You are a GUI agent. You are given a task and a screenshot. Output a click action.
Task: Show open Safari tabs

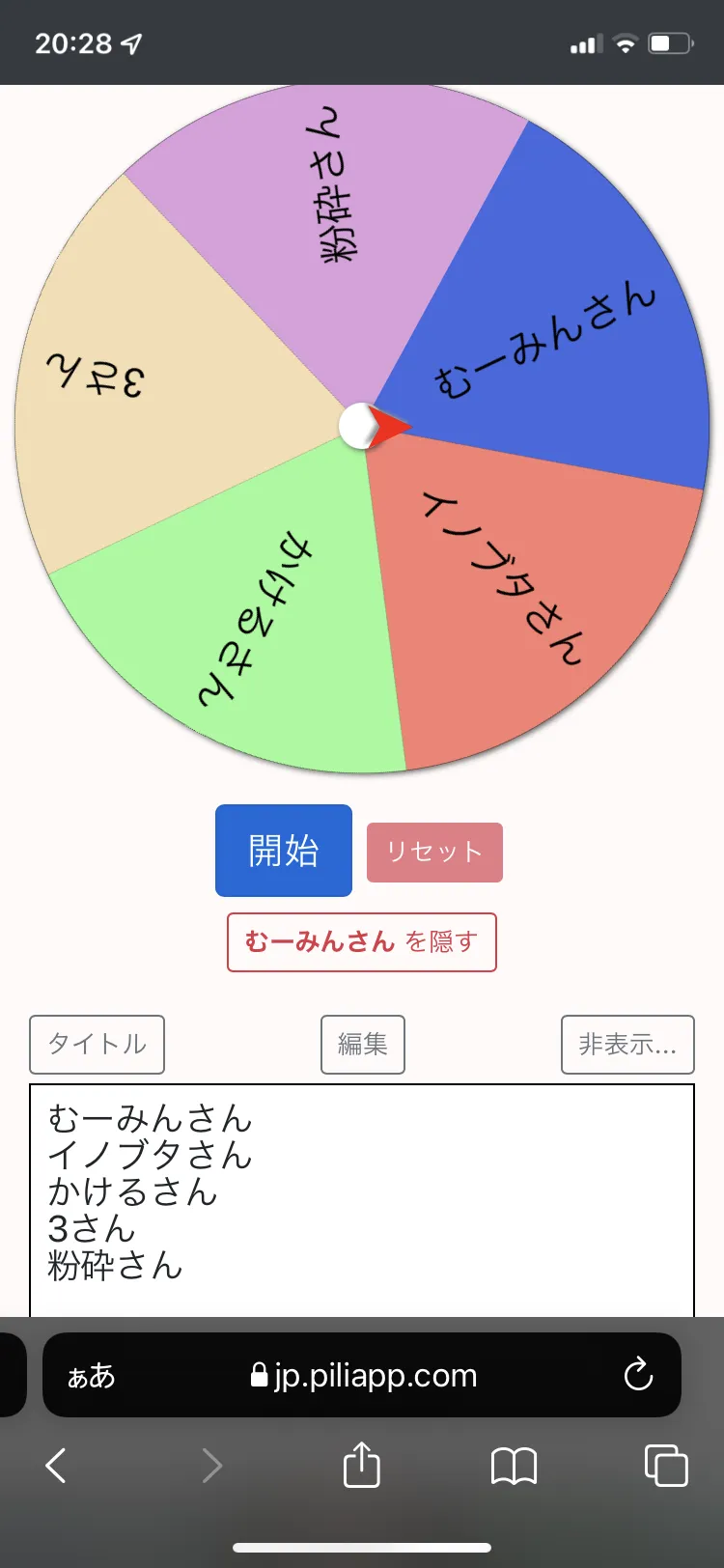tap(666, 1466)
